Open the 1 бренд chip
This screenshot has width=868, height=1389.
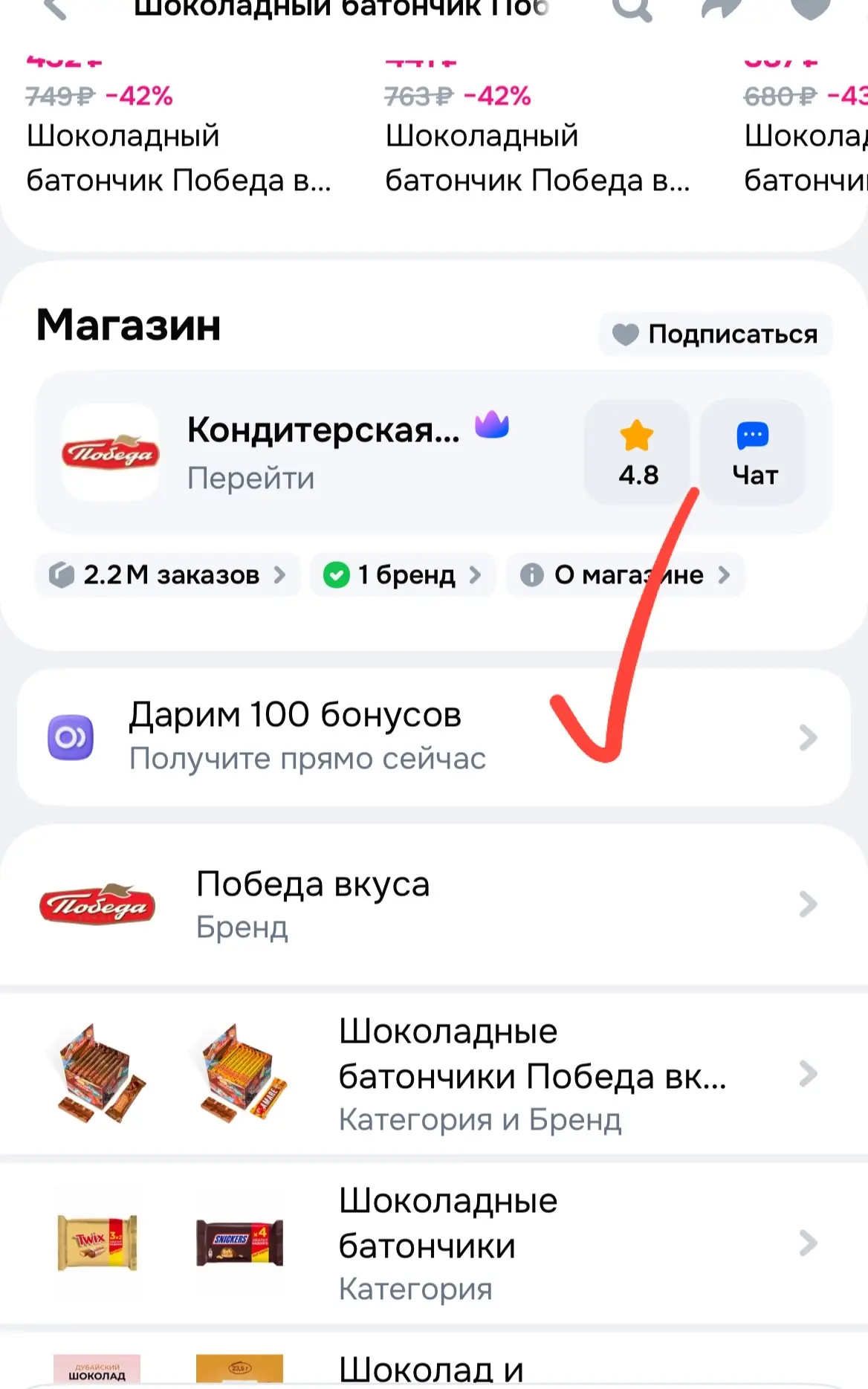[402, 574]
